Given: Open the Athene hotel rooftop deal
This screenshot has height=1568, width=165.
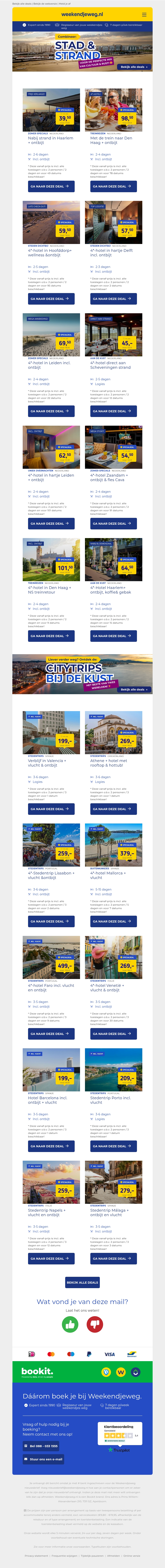Looking at the screenshot, I should 113,809.
